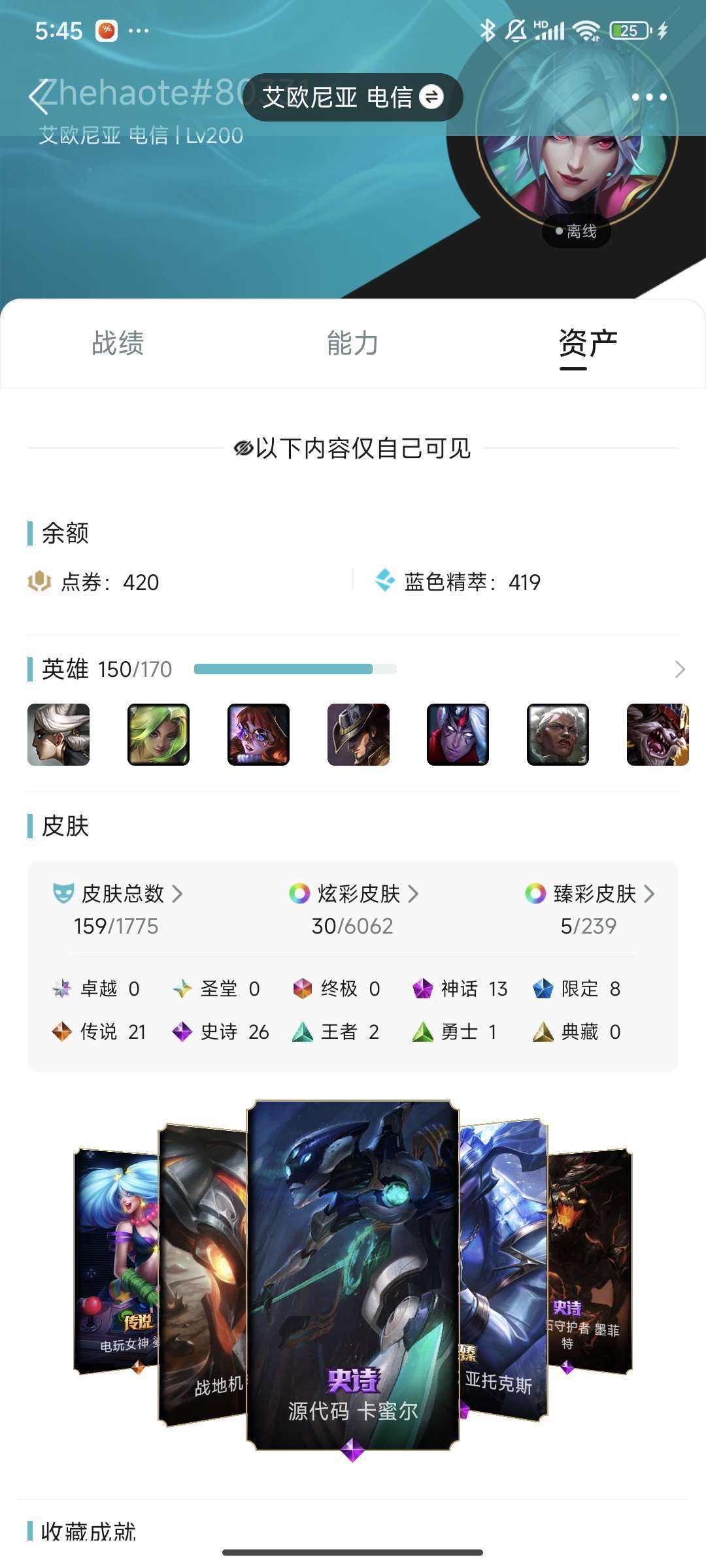This screenshot has height=1568, width=706.
Task: Open 皮肤总数 skin total details
Action: point(118,894)
